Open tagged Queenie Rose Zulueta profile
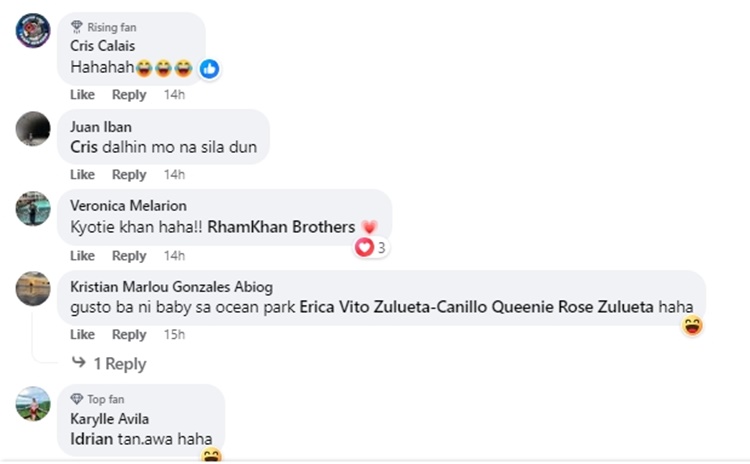 (576, 307)
